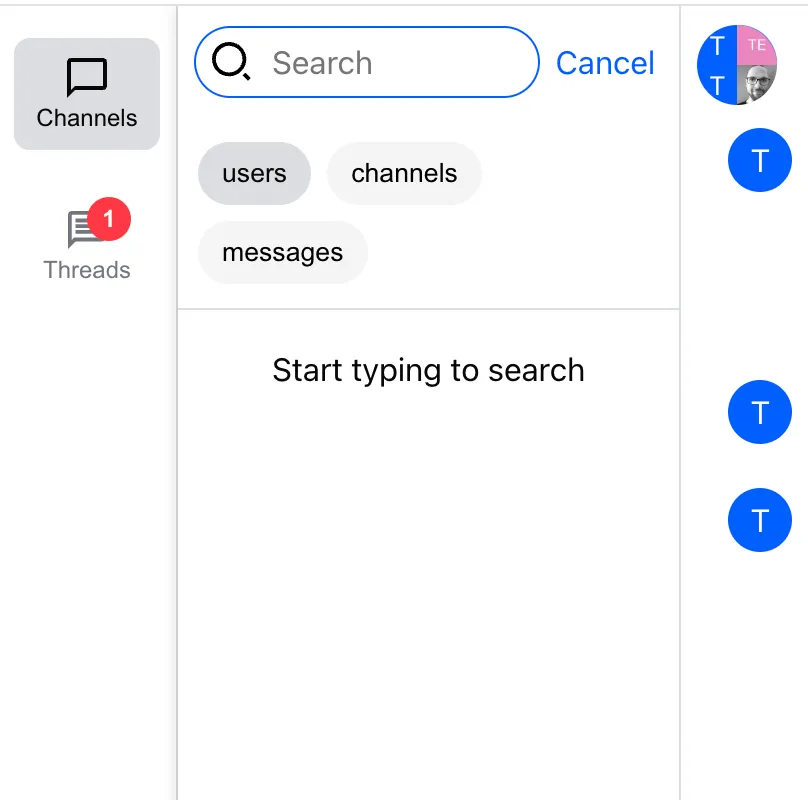Filter search by messages
This screenshot has width=808, height=800.
(282, 253)
